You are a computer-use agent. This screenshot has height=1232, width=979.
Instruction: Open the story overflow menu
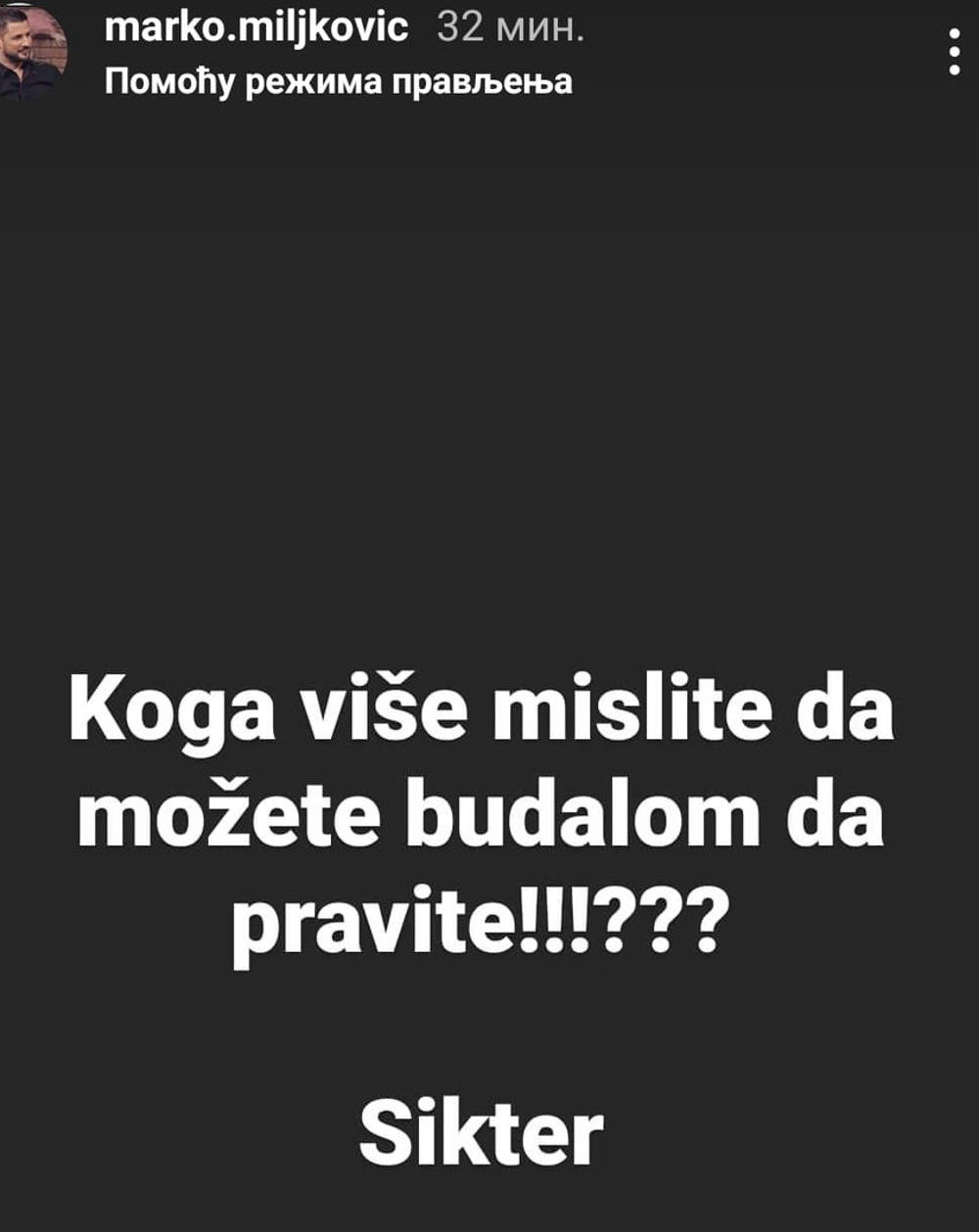(954, 53)
